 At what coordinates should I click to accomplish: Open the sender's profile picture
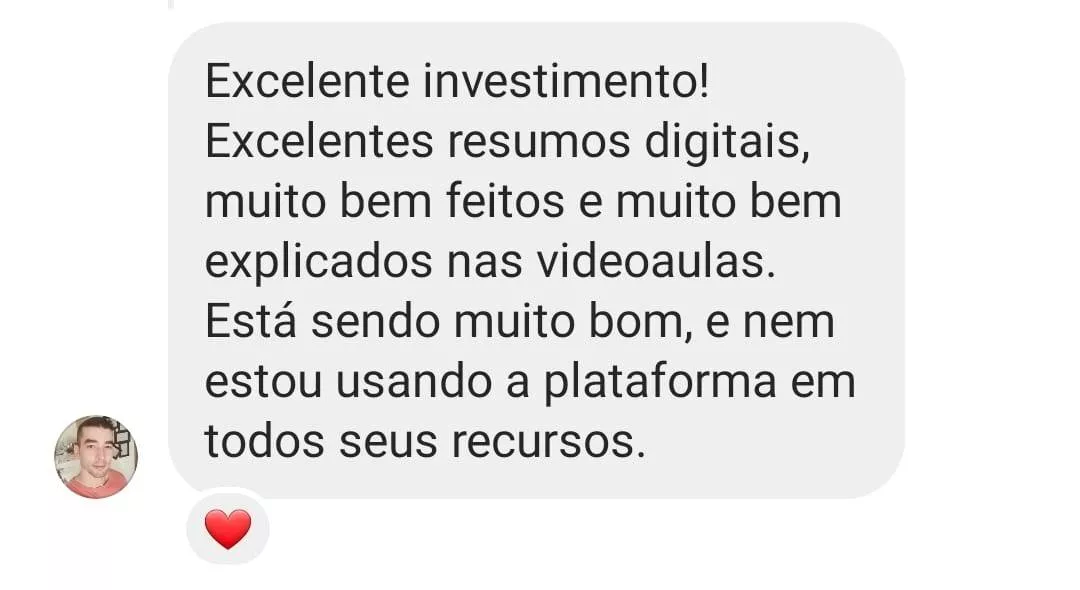point(96,457)
